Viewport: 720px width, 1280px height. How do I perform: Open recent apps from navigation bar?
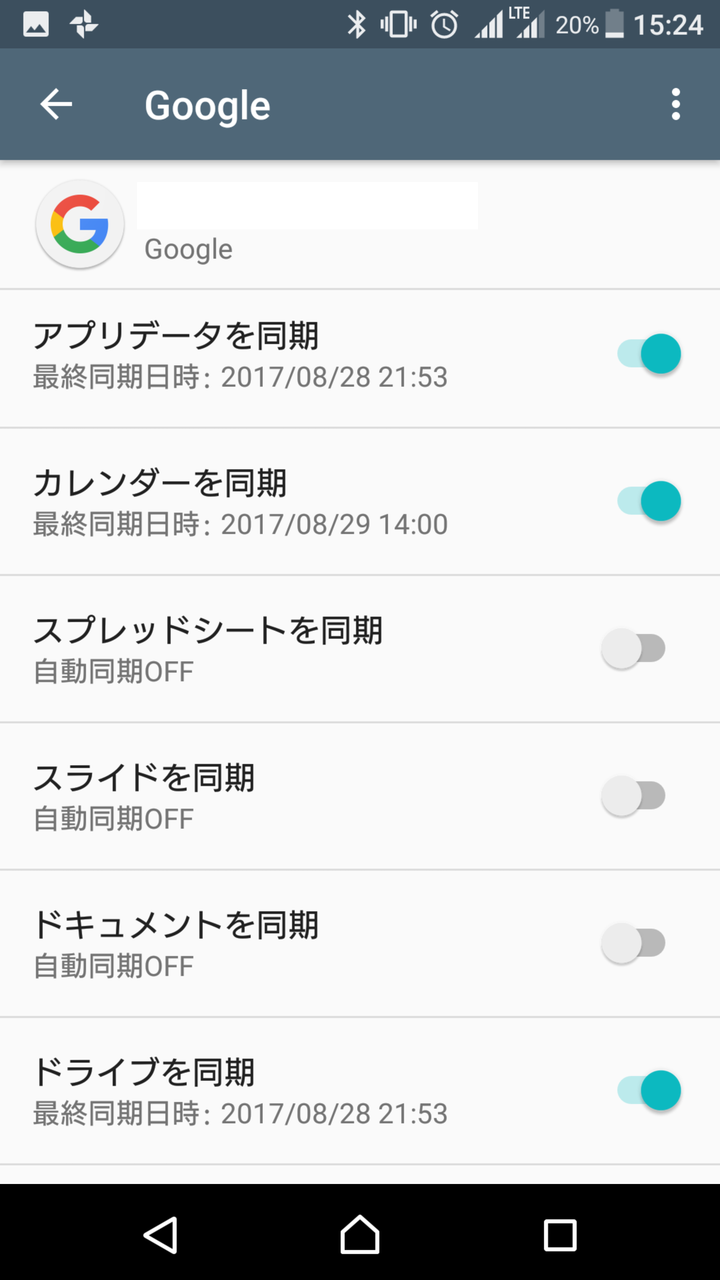560,1234
